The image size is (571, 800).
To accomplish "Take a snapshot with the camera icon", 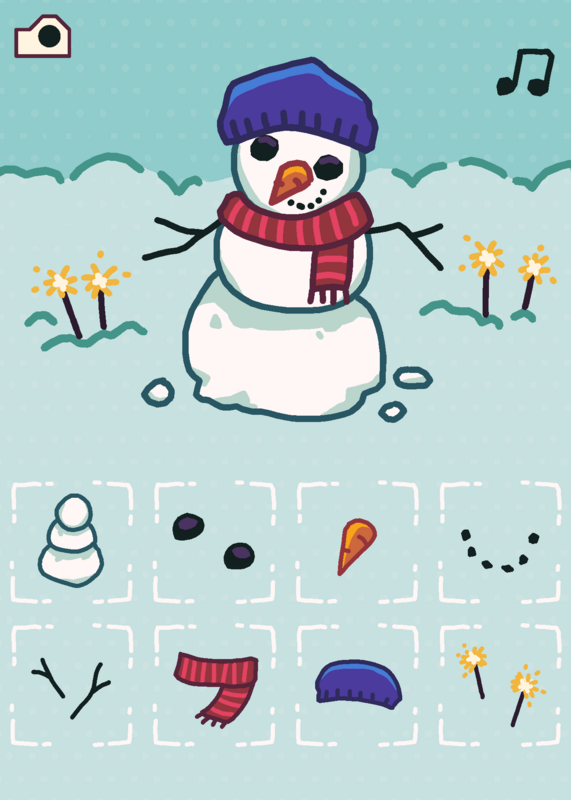I will click(x=42, y=36).
